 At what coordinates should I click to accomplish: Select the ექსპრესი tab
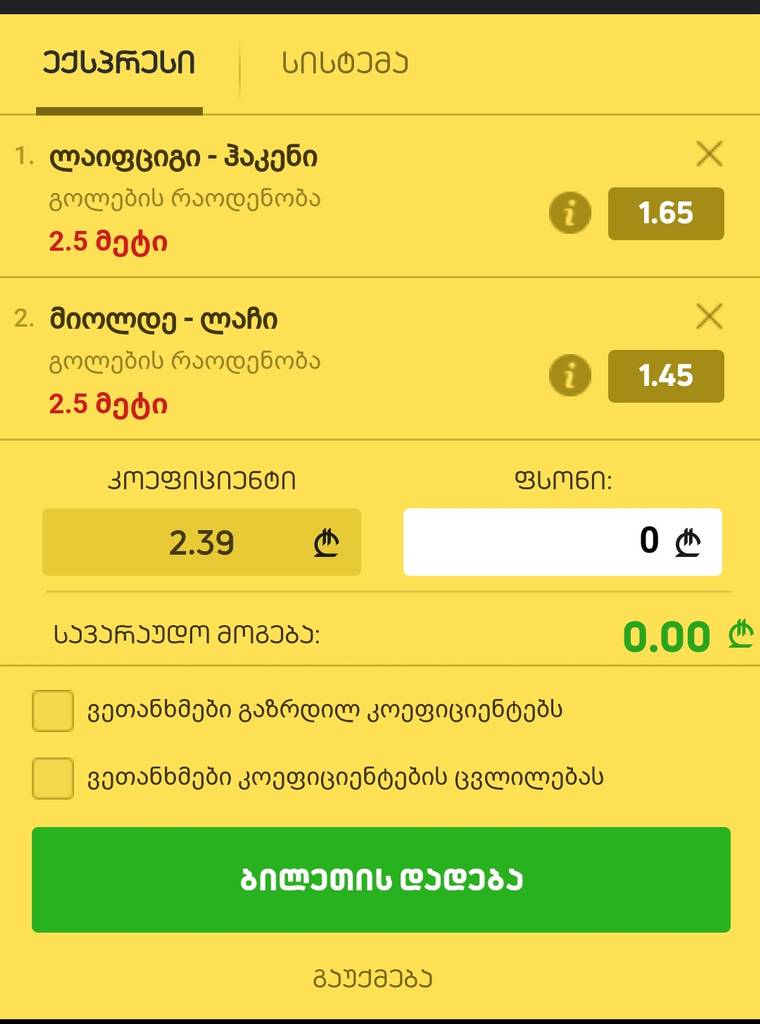coord(120,62)
